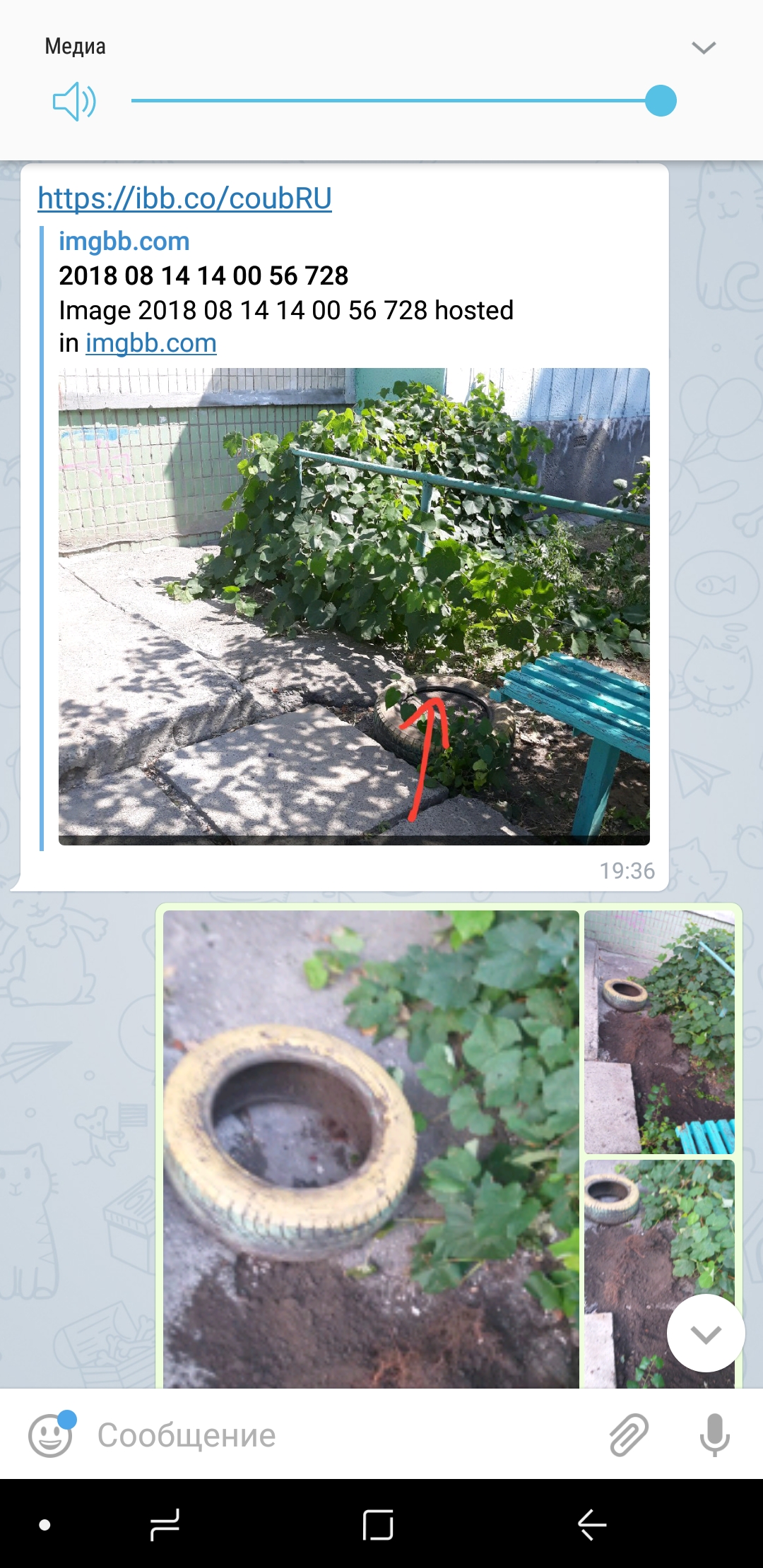
Task: Open the underlined imgbb.com link in description
Action: click(x=151, y=343)
